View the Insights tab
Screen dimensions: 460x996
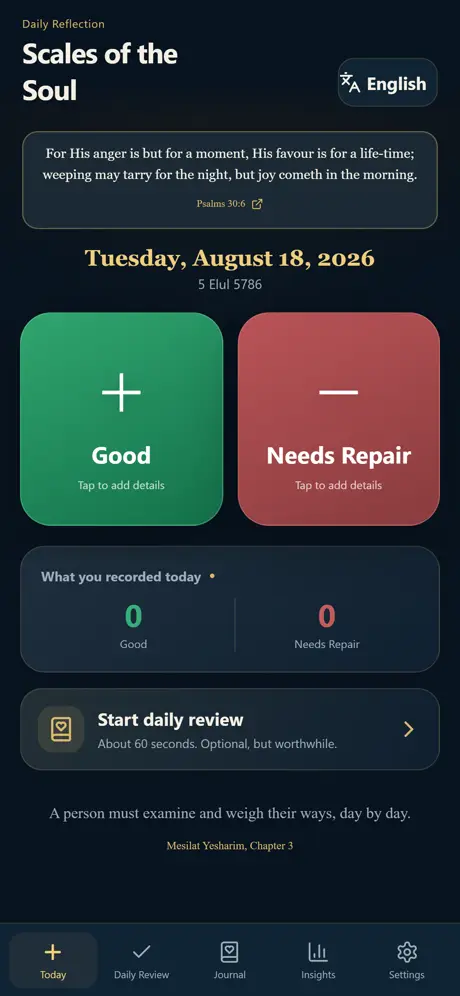(x=318, y=960)
